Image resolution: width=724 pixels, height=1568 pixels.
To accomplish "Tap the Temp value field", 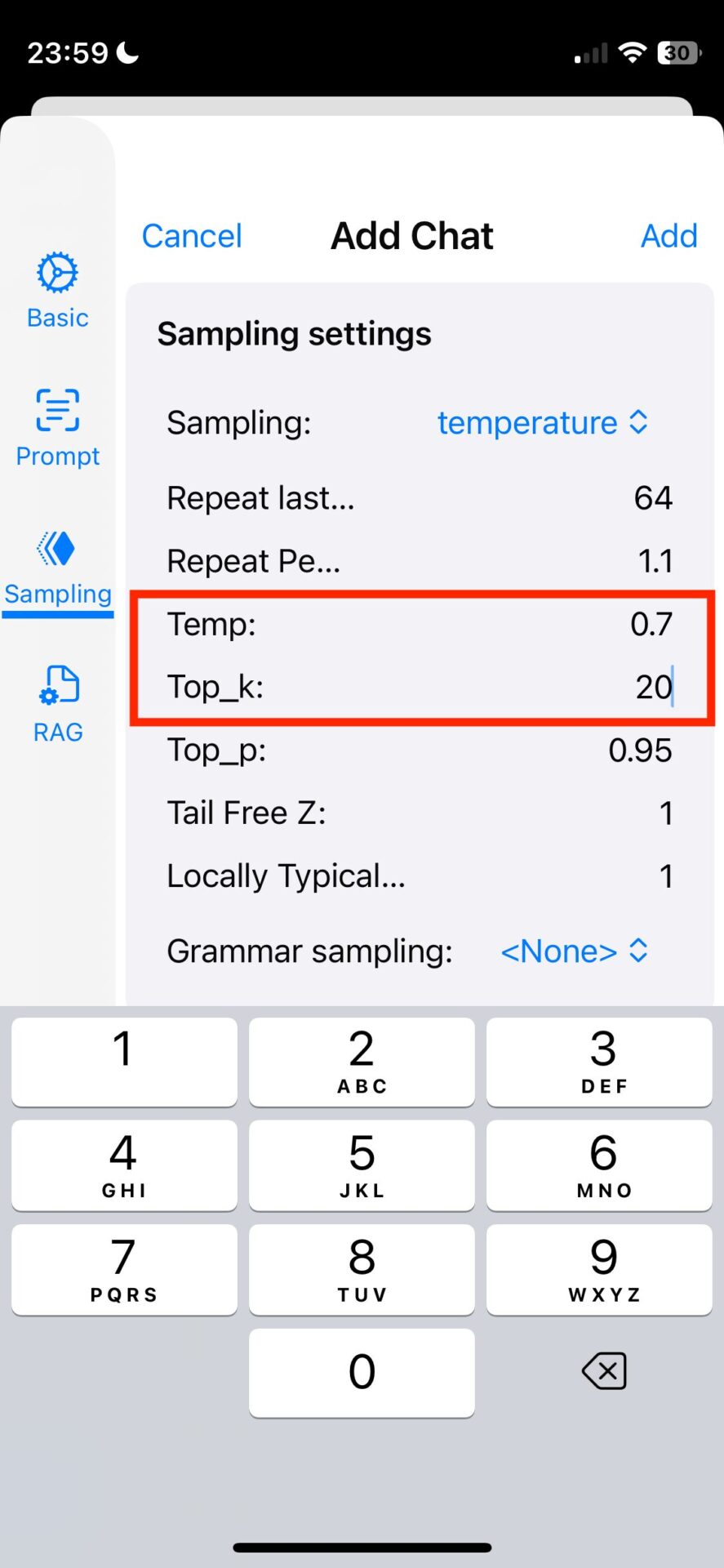I will click(x=650, y=624).
